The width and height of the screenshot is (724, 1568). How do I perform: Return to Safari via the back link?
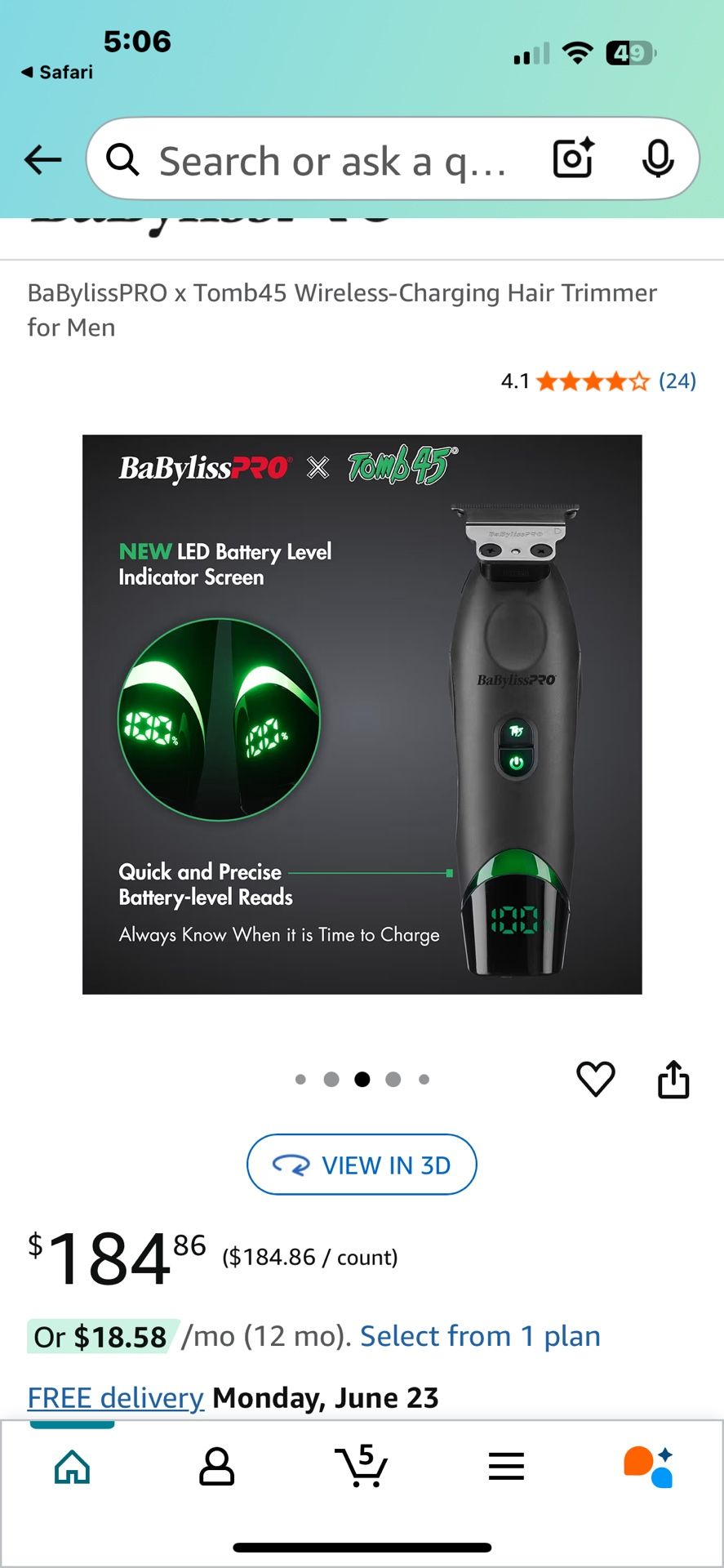[x=56, y=72]
